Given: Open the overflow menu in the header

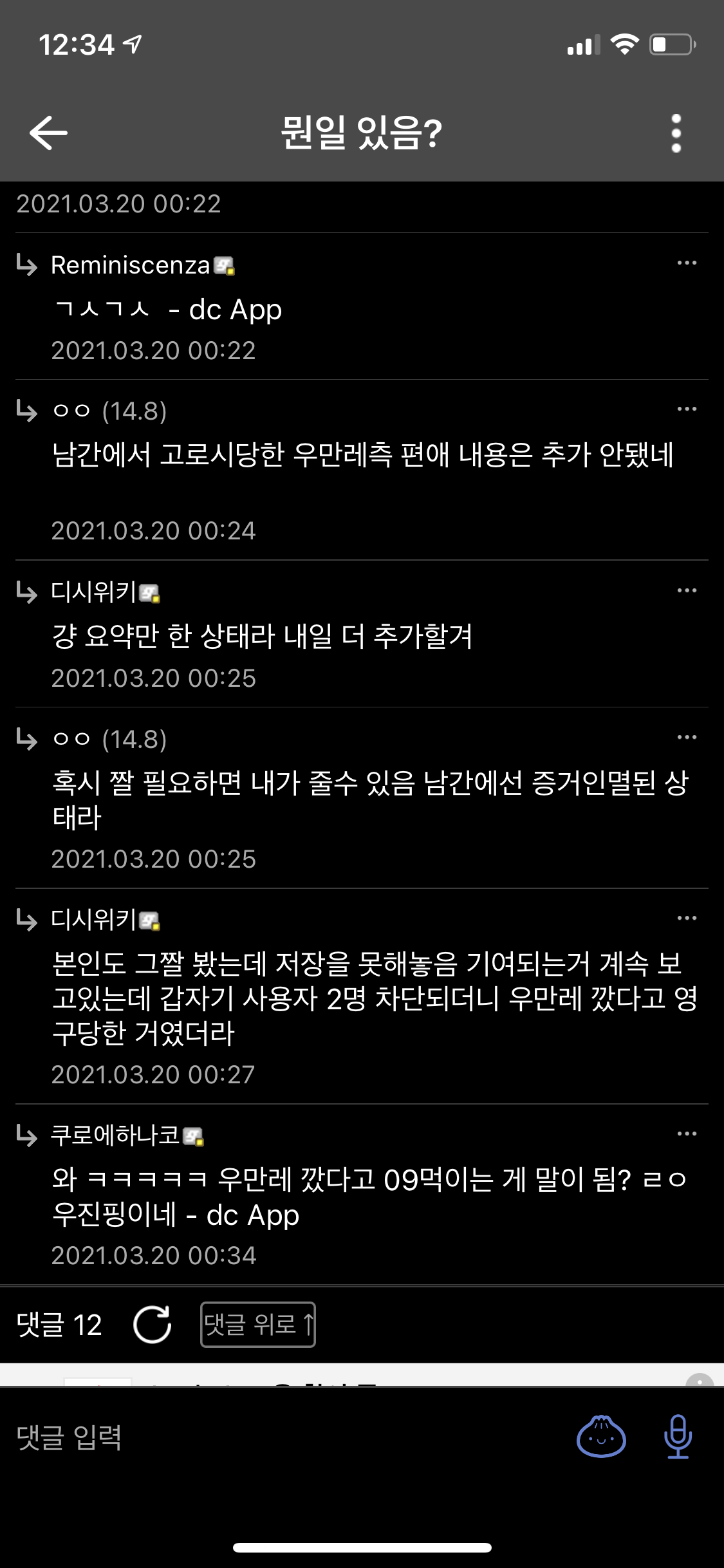Looking at the screenshot, I should pos(676,133).
